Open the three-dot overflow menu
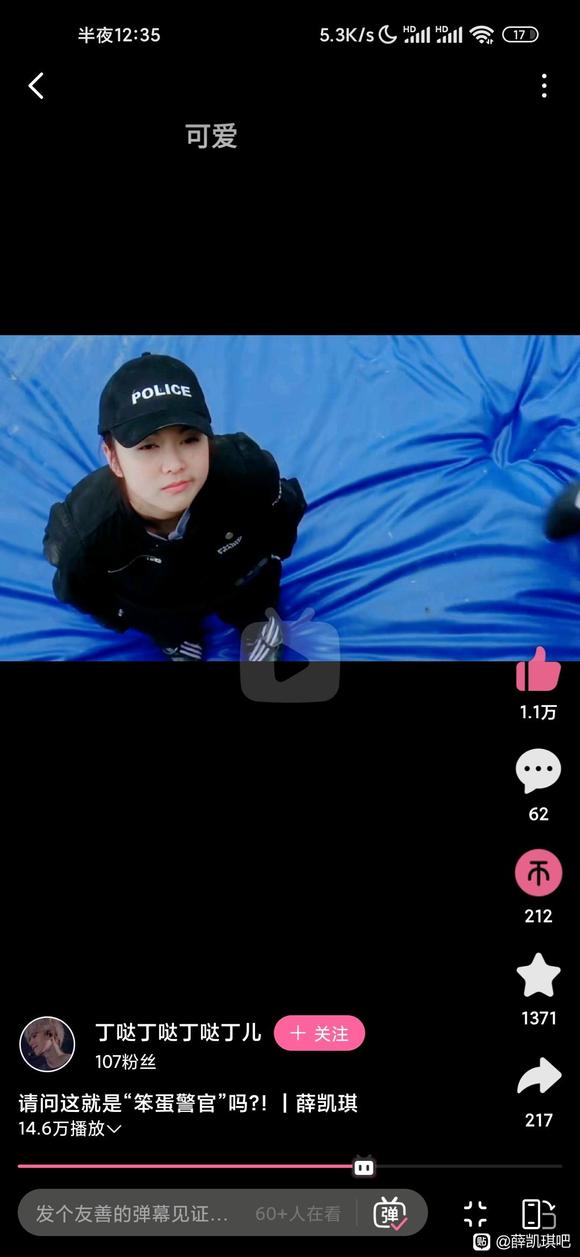 point(544,86)
